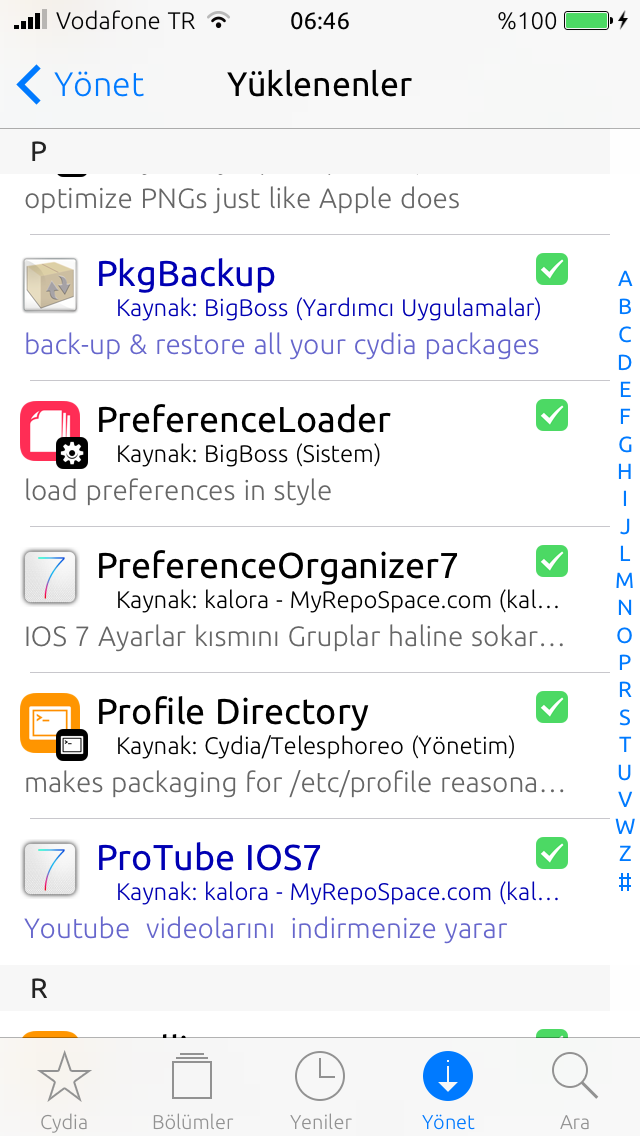The width and height of the screenshot is (640, 1136).
Task: Select the PreferenceOrganizer7 entry
Action: pyautogui.click(x=304, y=600)
